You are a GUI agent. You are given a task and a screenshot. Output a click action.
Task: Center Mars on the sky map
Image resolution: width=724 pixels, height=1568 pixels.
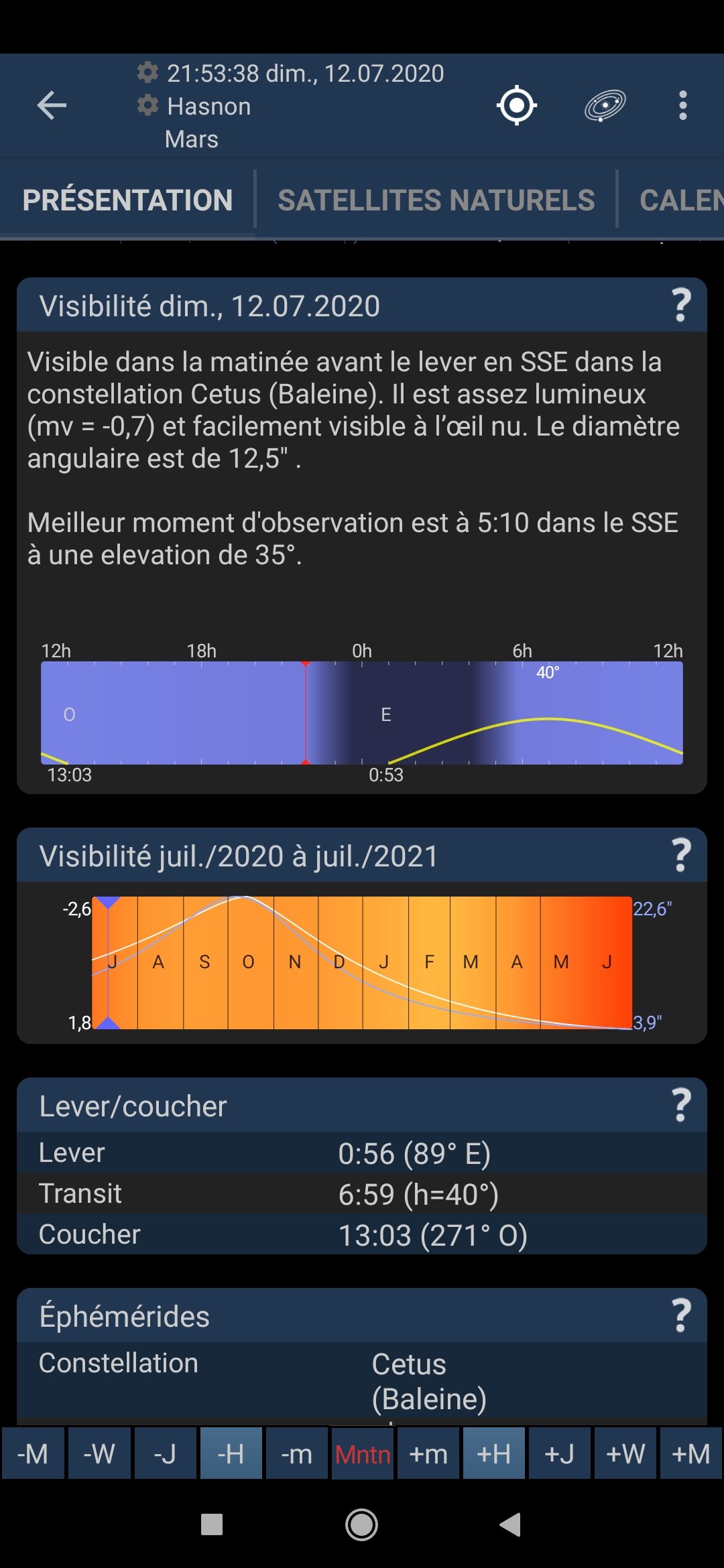pyautogui.click(x=516, y=105)
